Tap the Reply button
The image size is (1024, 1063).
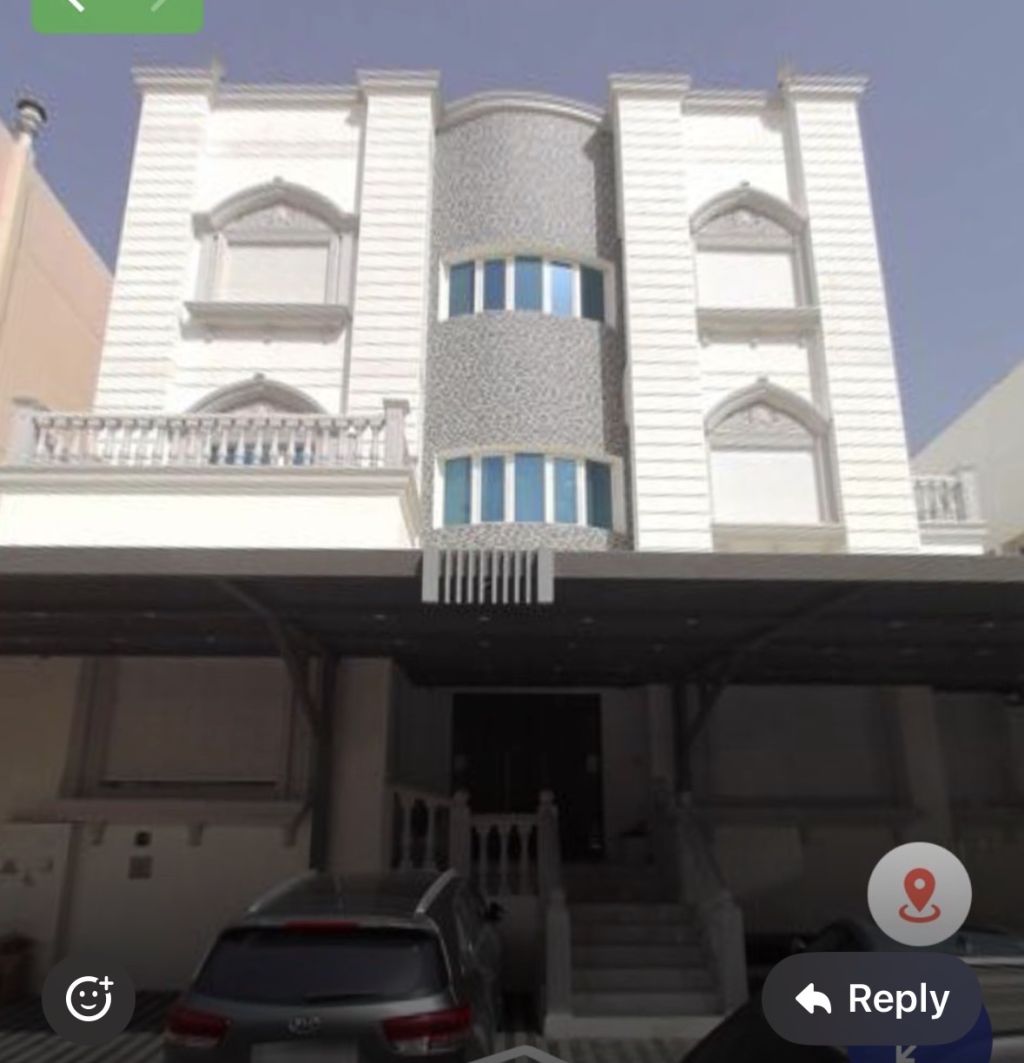(872, 999)
